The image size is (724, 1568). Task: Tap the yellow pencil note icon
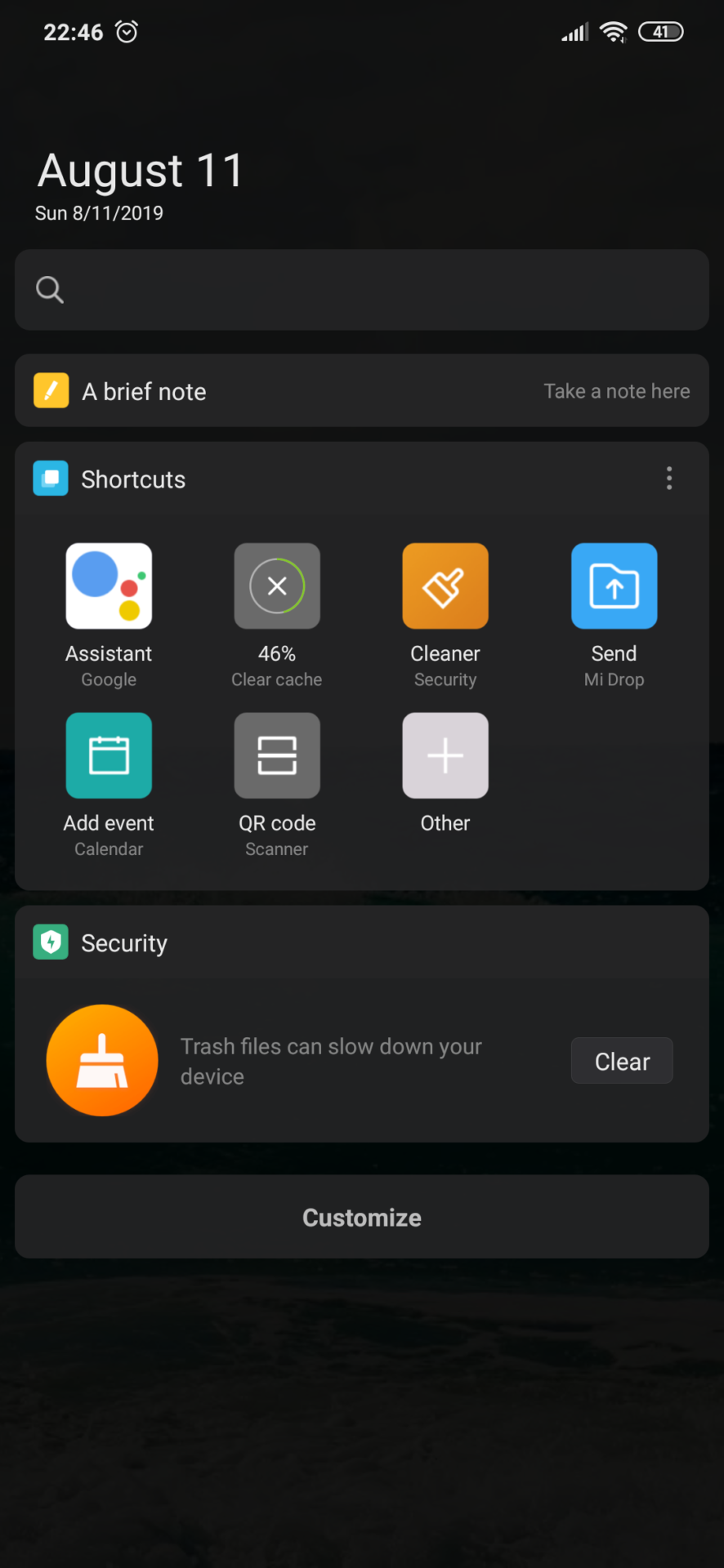(x=51, y=390)
